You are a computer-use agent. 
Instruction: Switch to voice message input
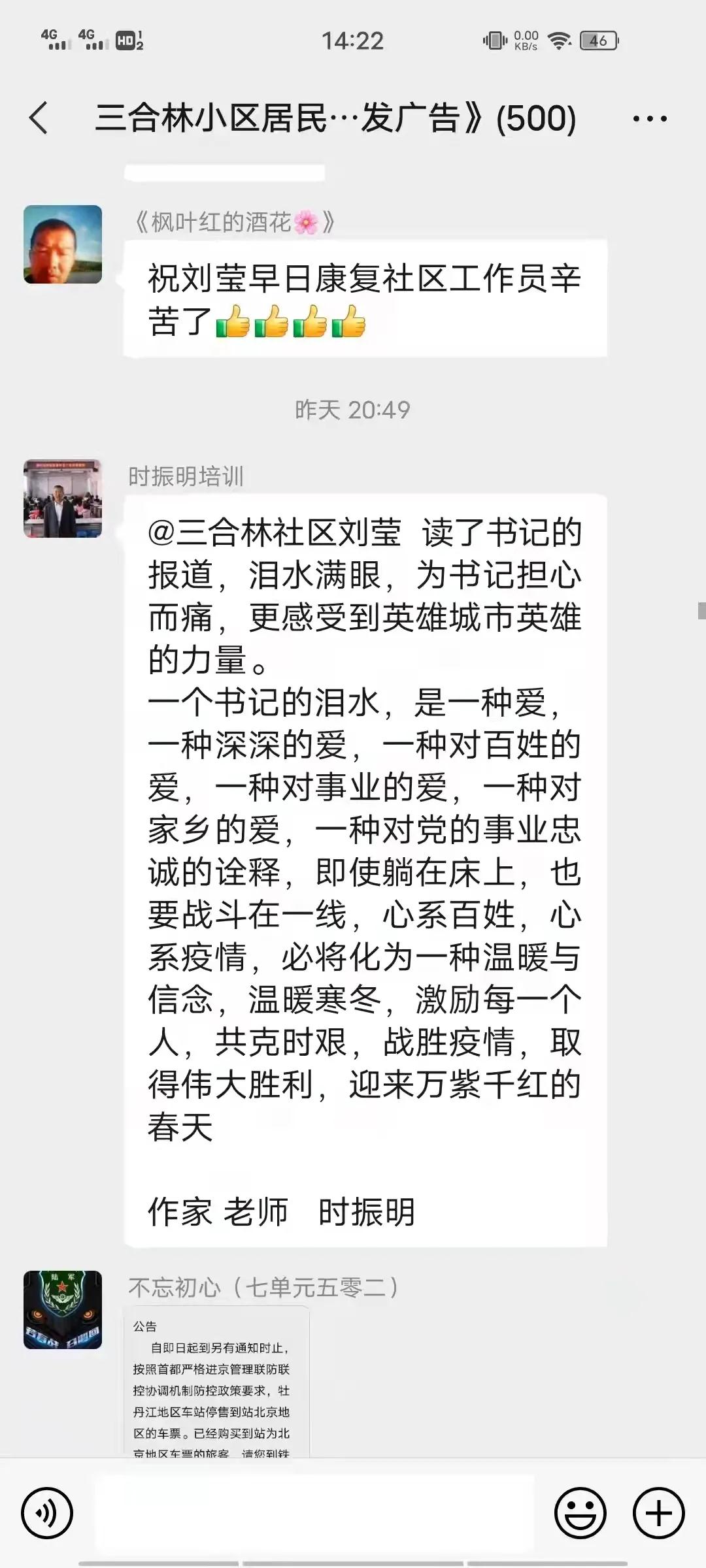pyautogui.click(x=47, y=1512)
